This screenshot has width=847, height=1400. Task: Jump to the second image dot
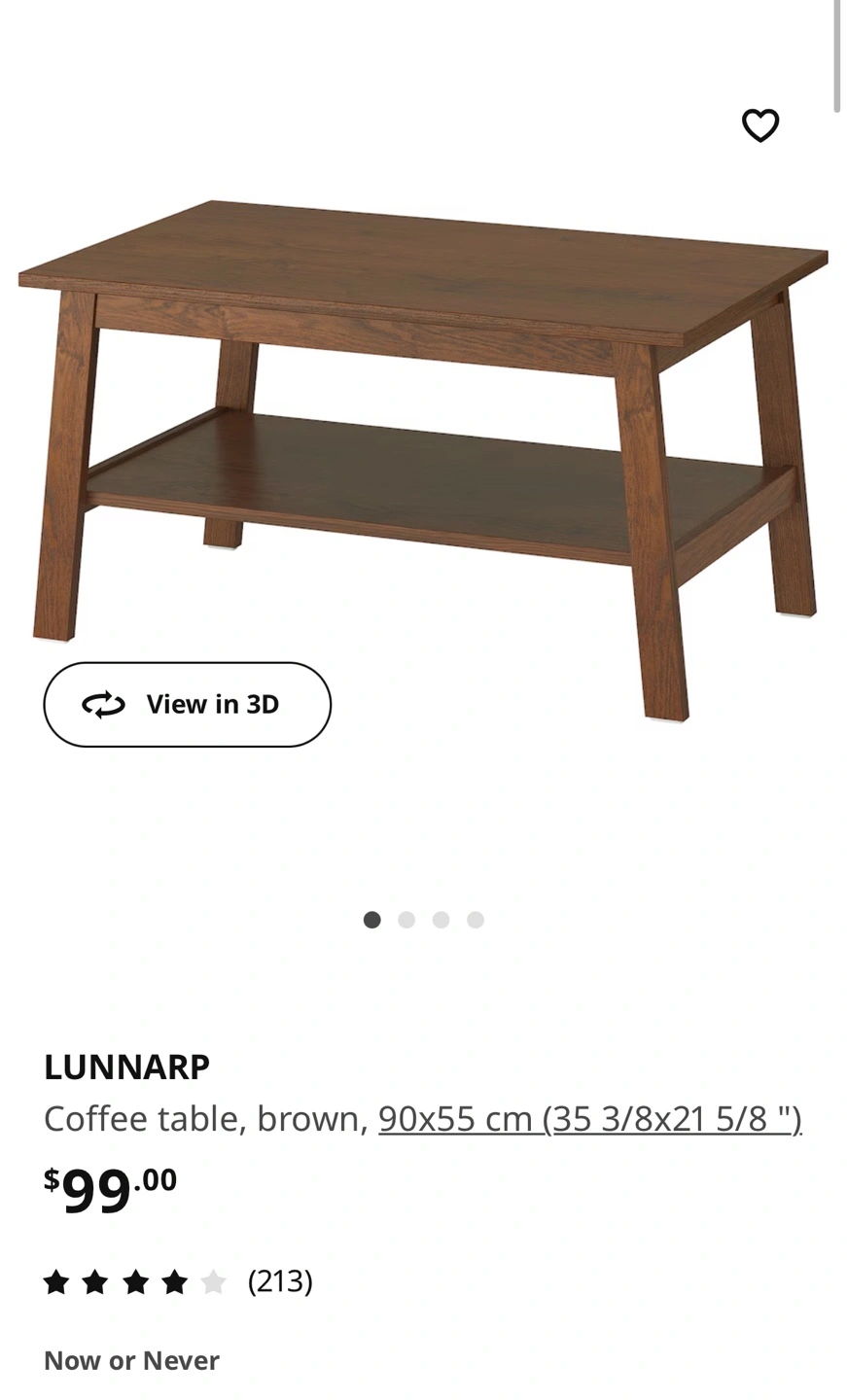pyautogui.click(x=406, y=920)
